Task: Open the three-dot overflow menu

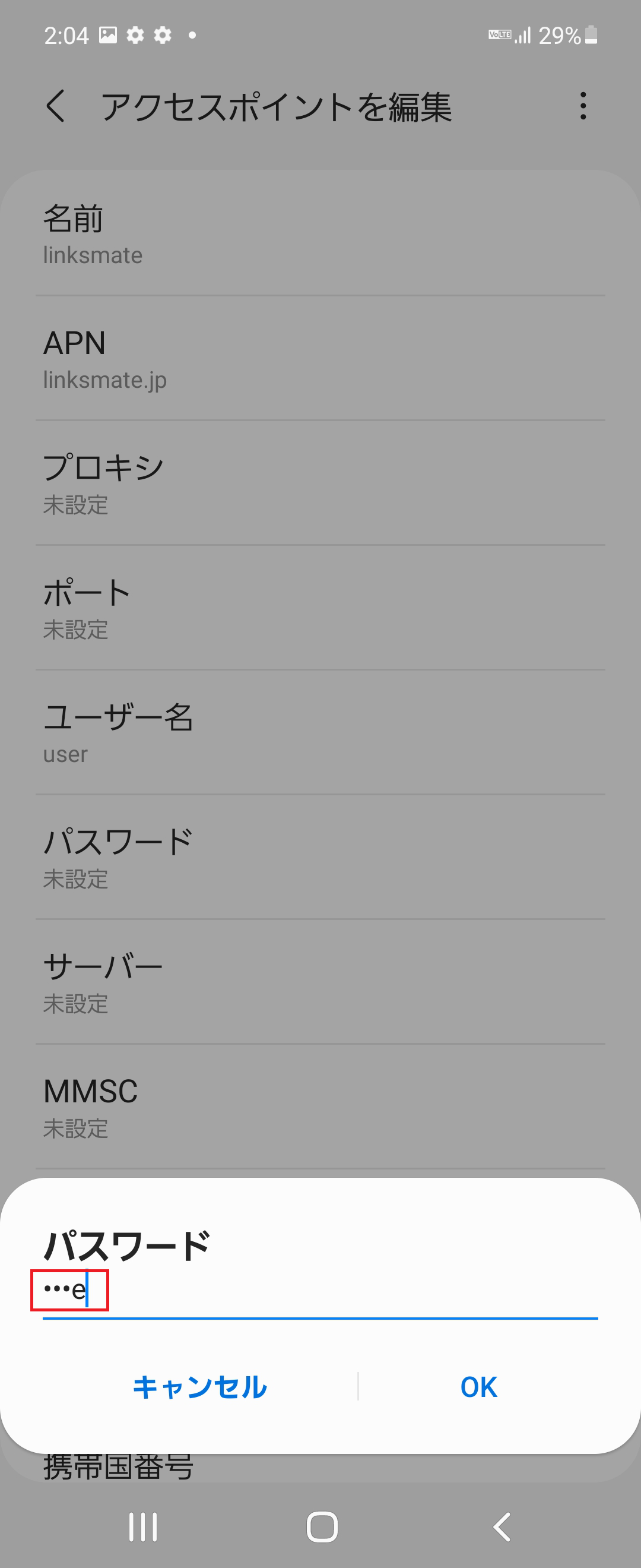Action: pyautogui.click(x=582, y=106)
